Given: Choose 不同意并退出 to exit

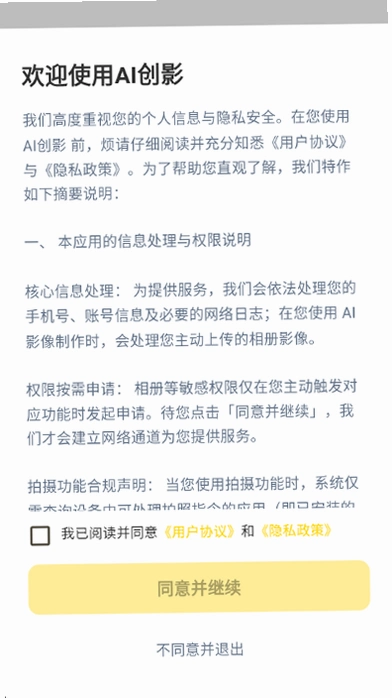Looking at the screenshot, I should [x=200, y=649].
